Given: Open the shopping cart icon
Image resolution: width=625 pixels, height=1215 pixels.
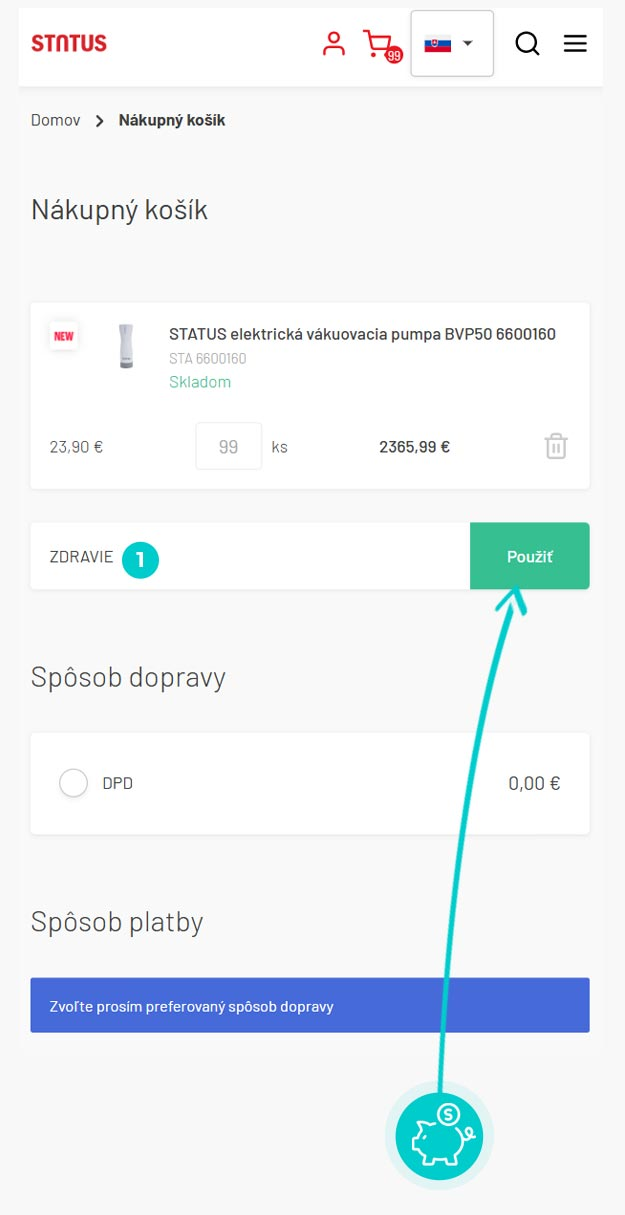Looking at the screenshot, I should [382, 46].
